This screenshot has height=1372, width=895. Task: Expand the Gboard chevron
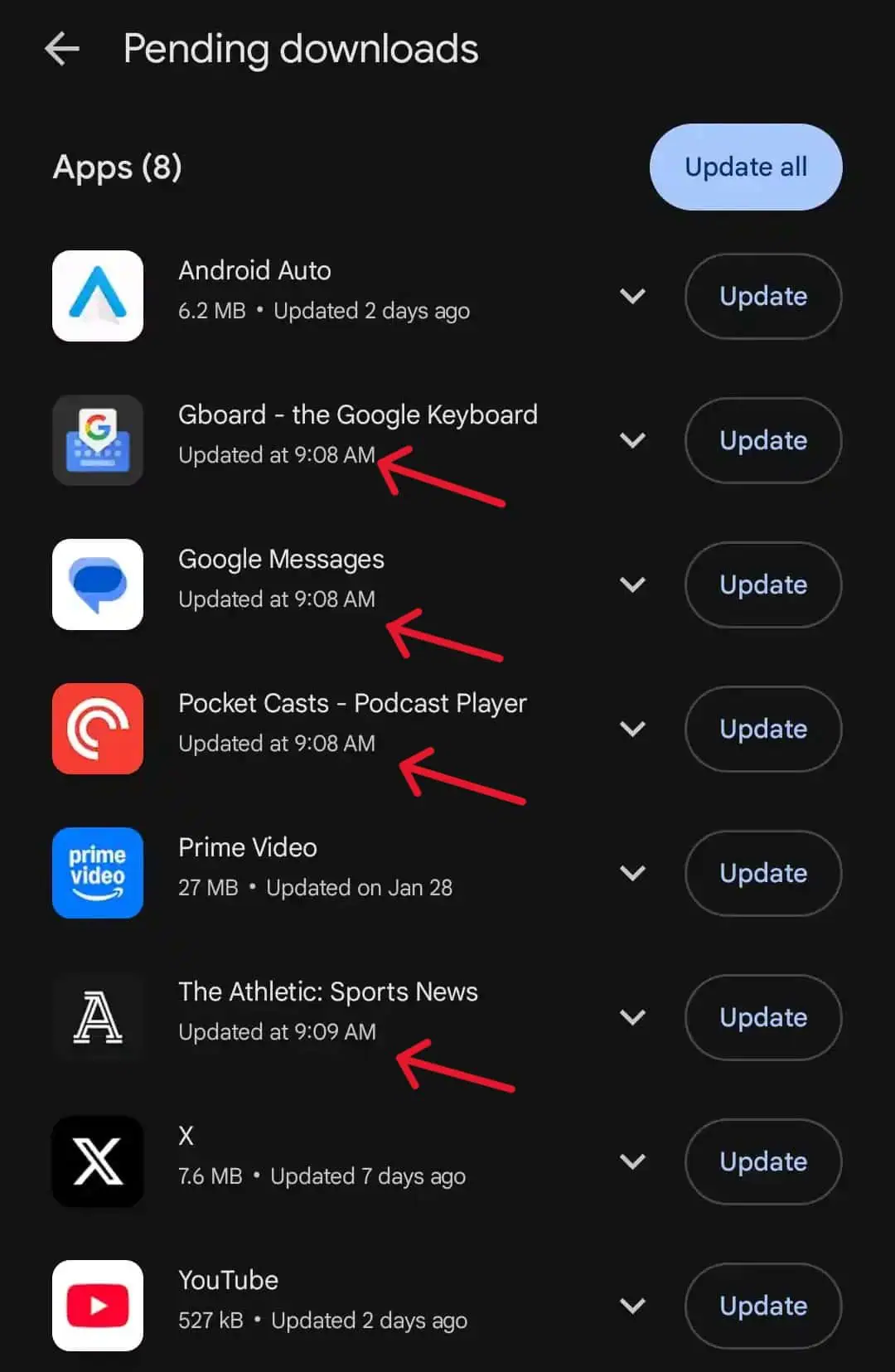[x=632, y=440]
